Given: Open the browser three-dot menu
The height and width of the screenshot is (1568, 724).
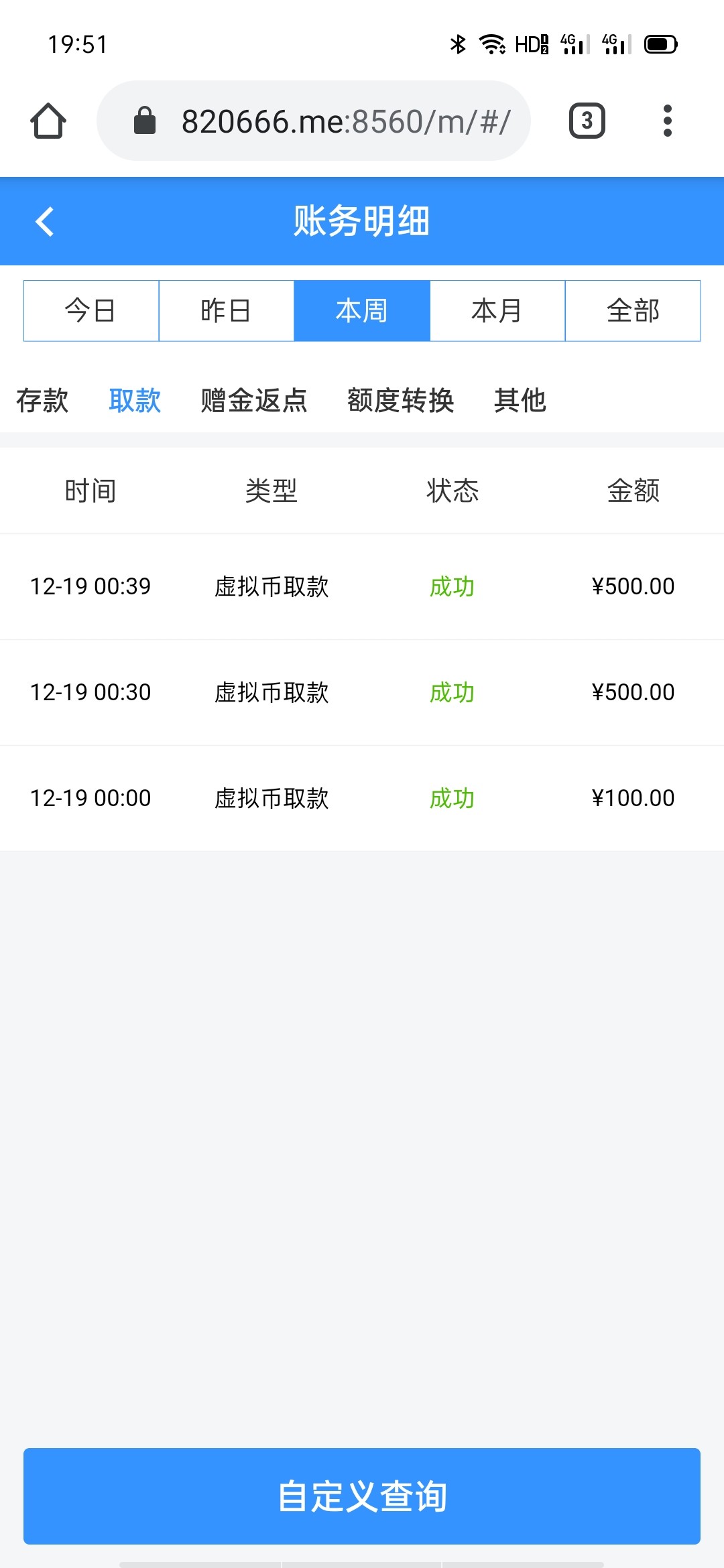Looking at the screenshot, I should click(668, 119).
